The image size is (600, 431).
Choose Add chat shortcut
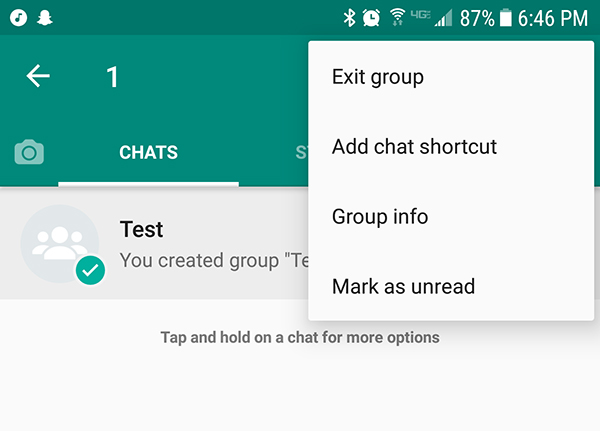pyautogui.click(x=414, y=147)
